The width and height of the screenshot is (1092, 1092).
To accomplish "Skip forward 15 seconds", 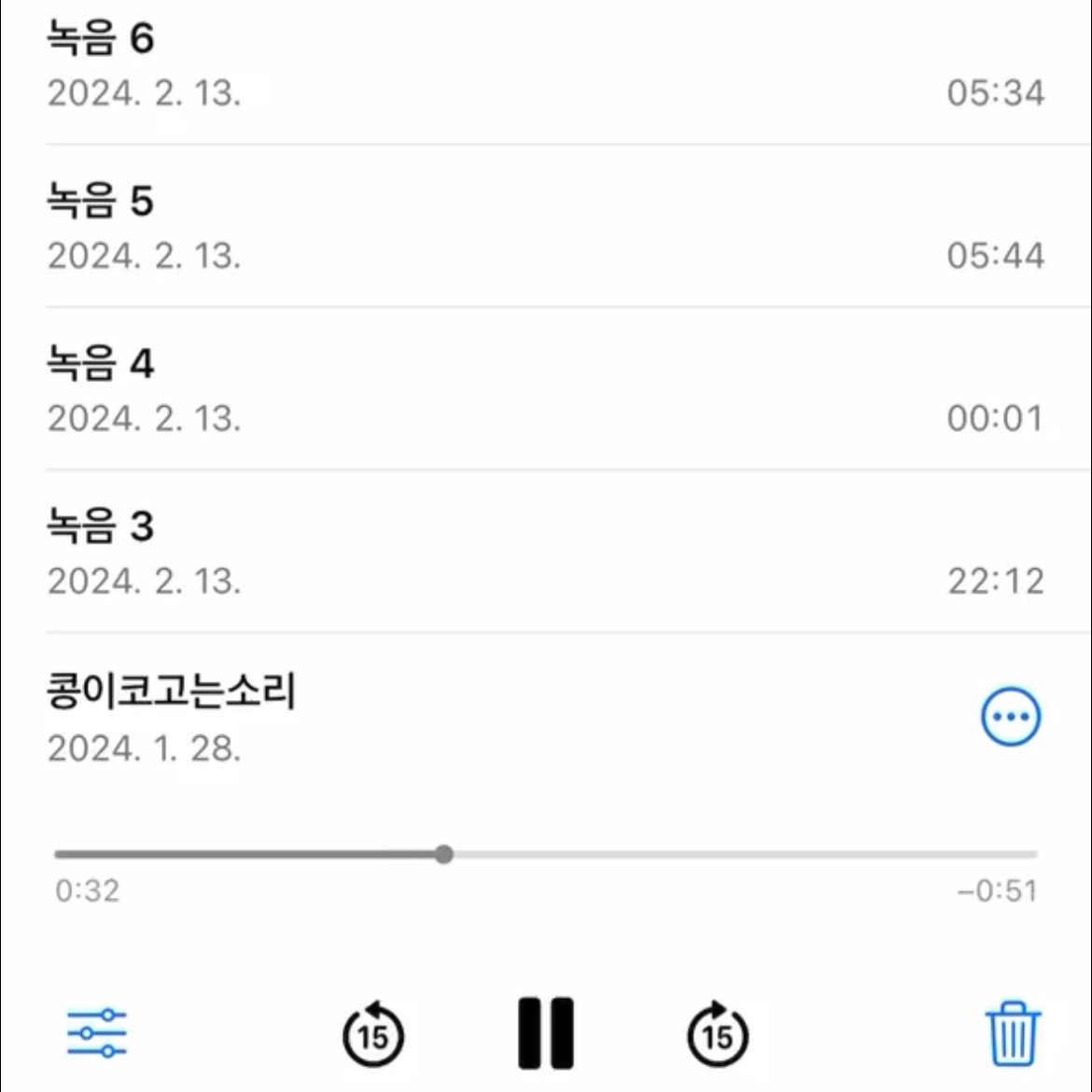I will click(717, 1034).
